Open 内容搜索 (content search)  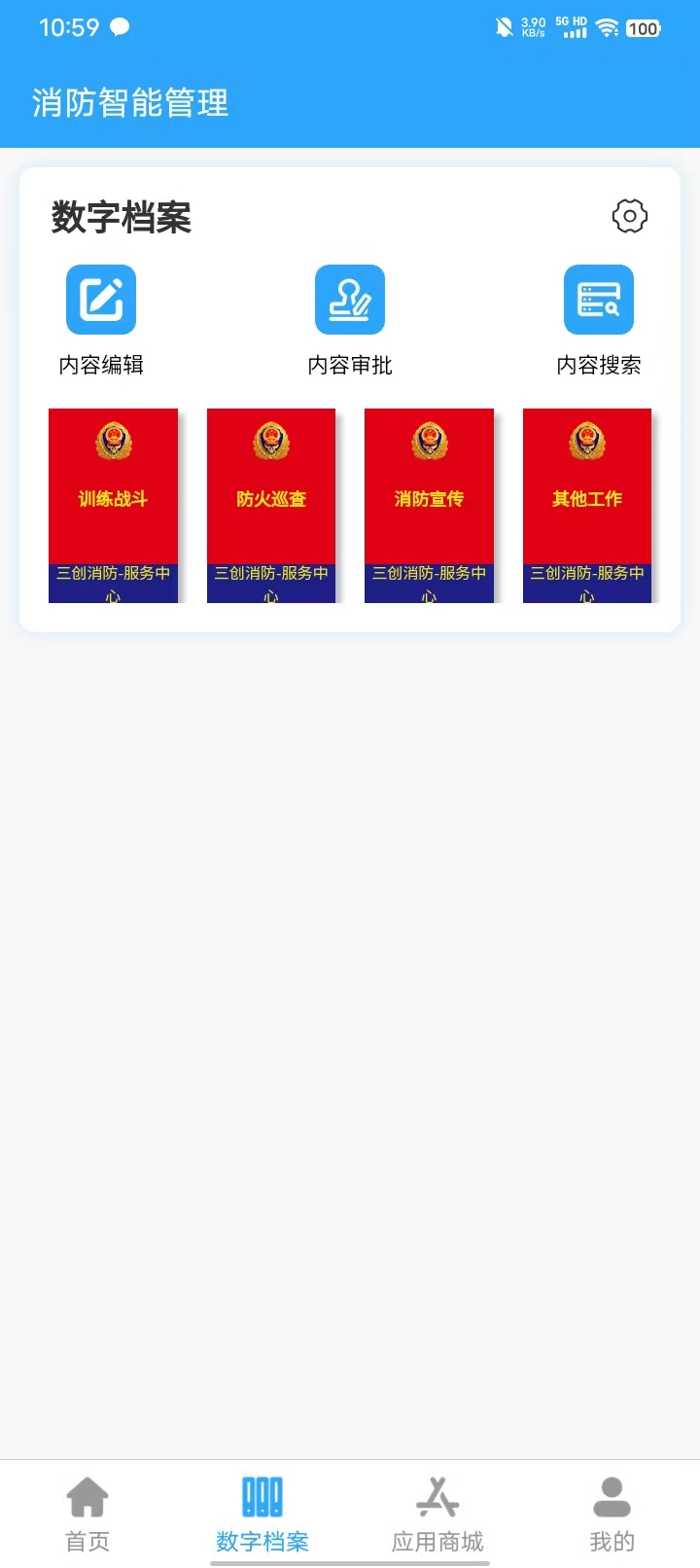tap(599, 300)
